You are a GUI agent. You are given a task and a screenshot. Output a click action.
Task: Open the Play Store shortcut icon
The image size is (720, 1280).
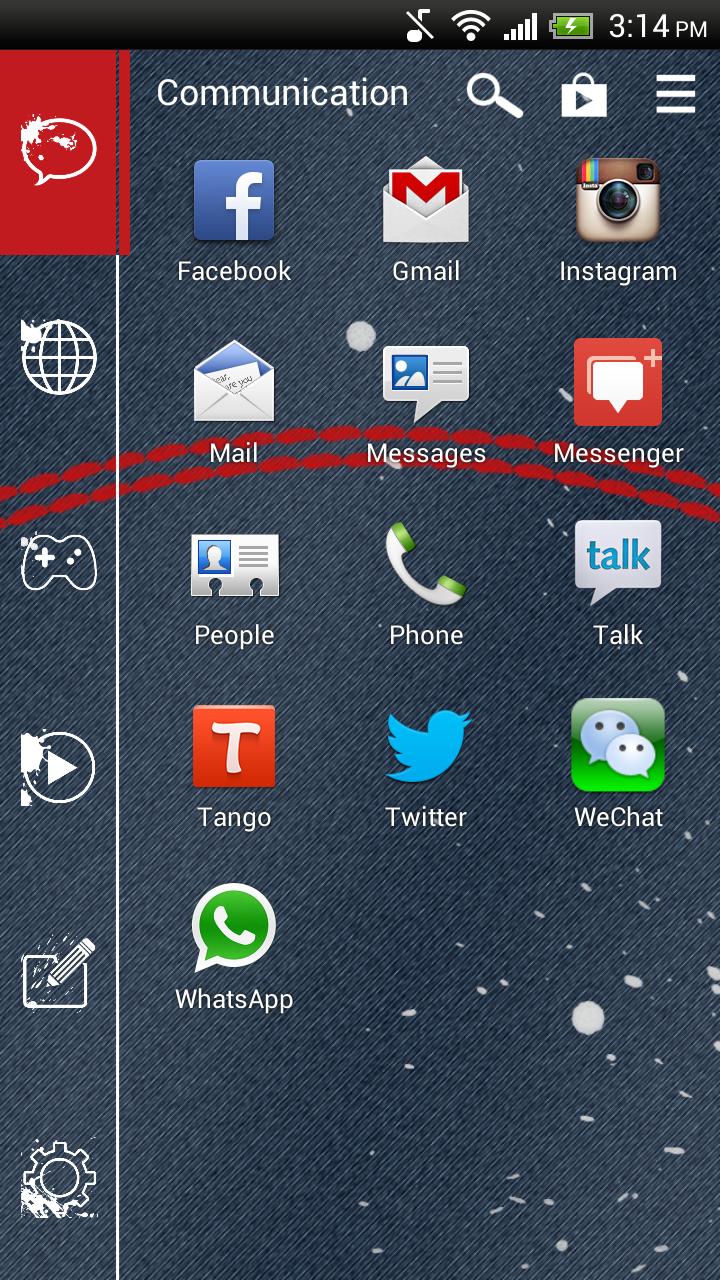pyautogui.click(x=584, y=95)
